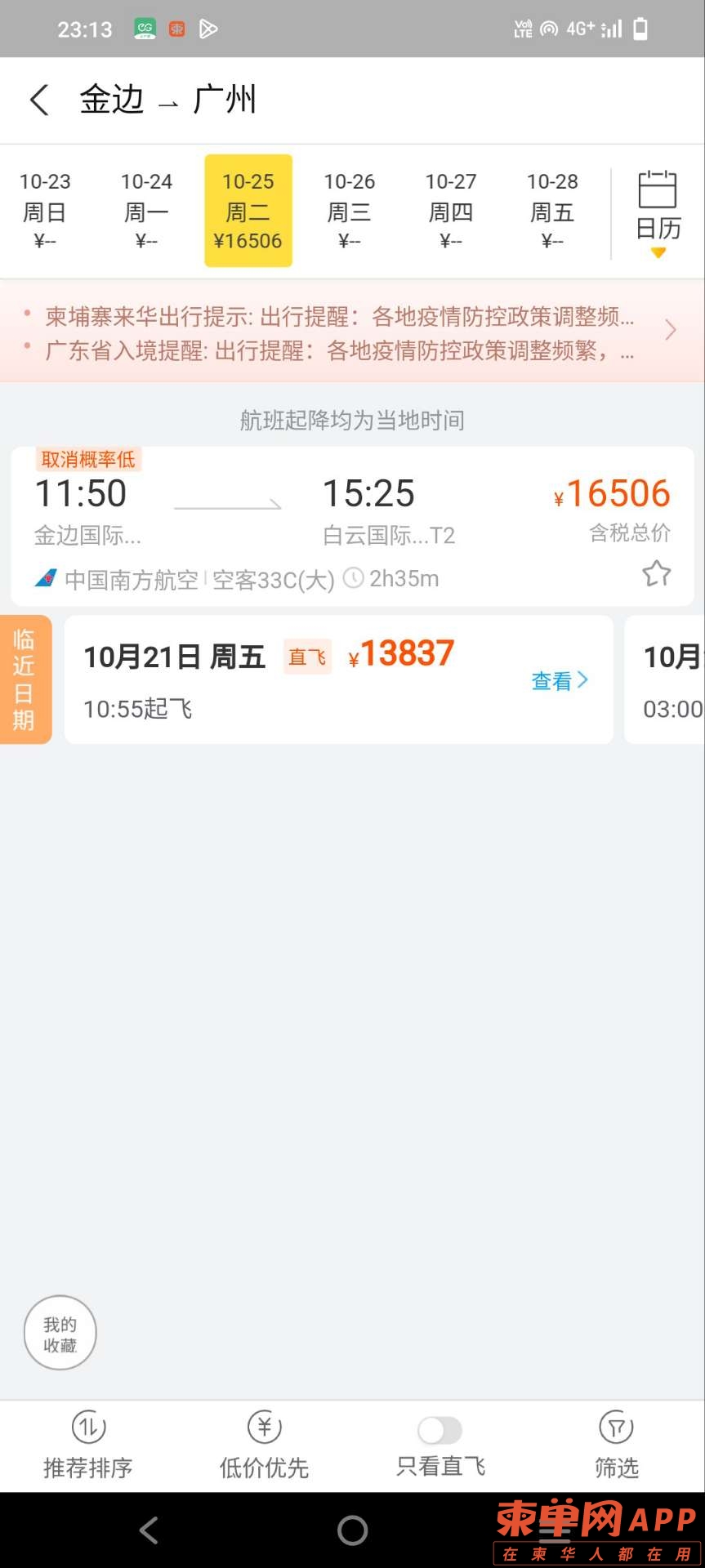
Task: Tap the system home button
Action: pos(352,1530)
